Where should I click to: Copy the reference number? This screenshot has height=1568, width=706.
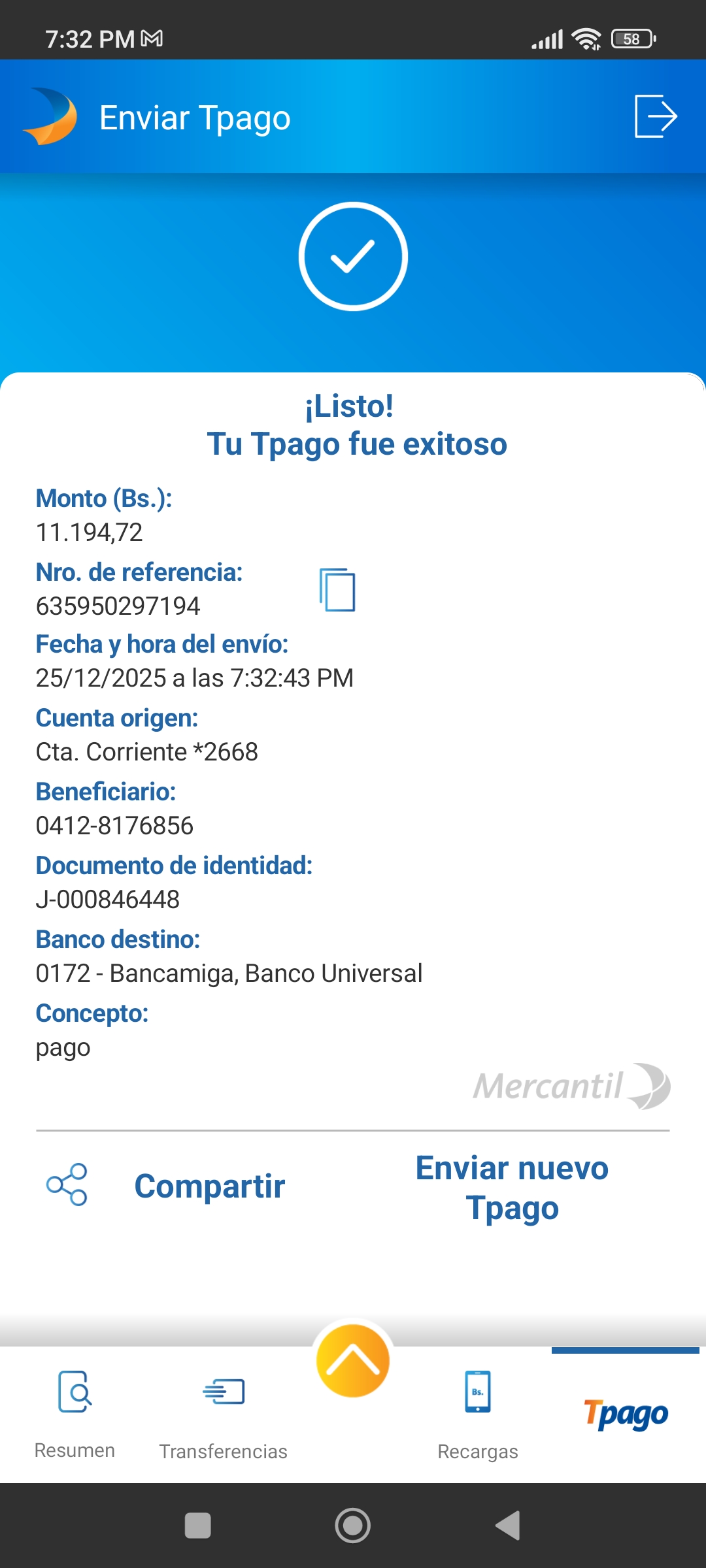click(337, 590)
